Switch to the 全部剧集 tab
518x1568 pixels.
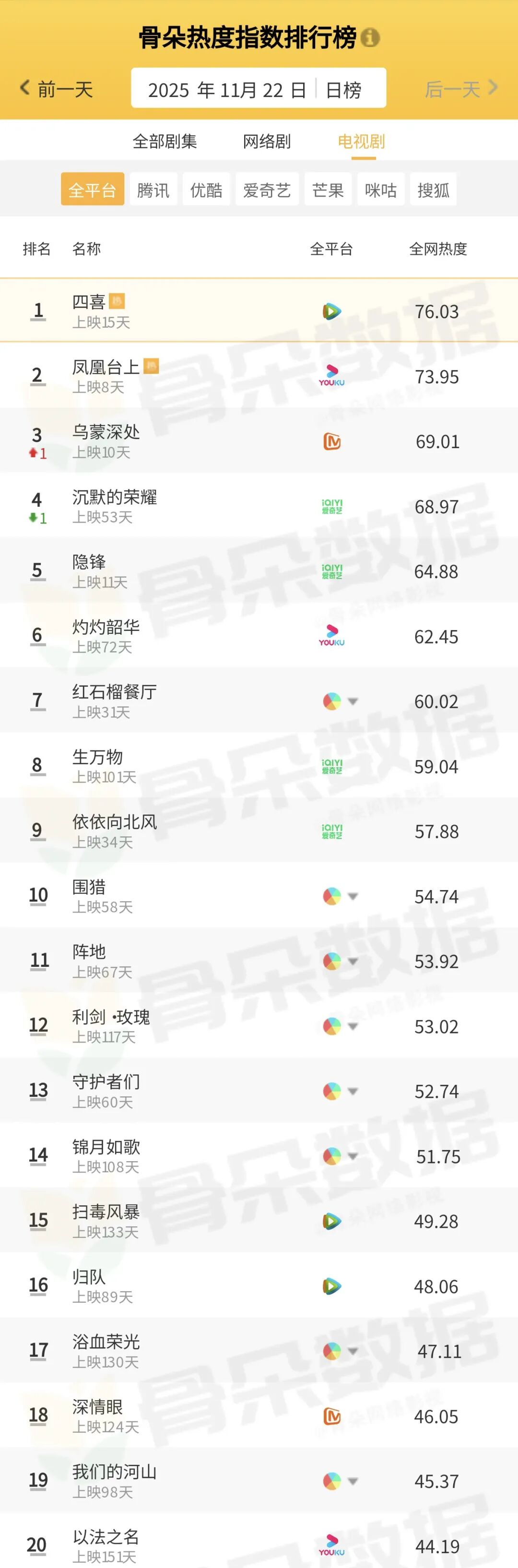(x=165, y=142)
